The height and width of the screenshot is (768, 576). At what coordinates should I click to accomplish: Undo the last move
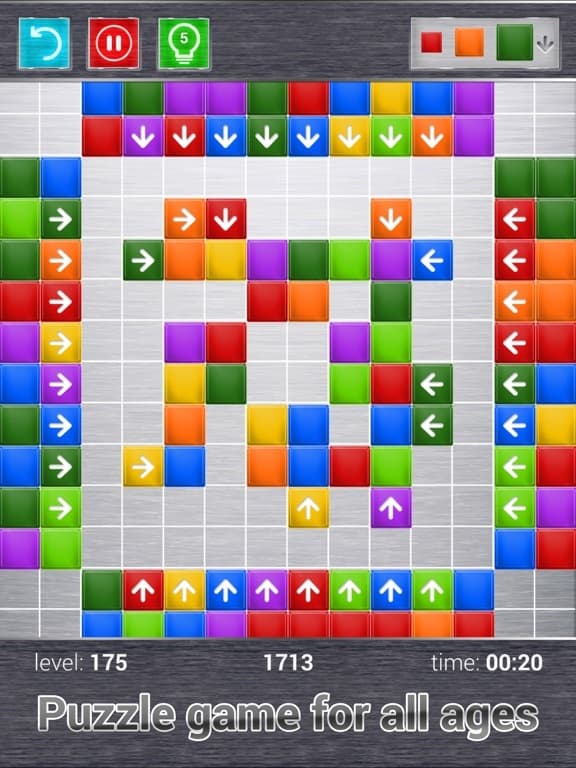(44, 43)
